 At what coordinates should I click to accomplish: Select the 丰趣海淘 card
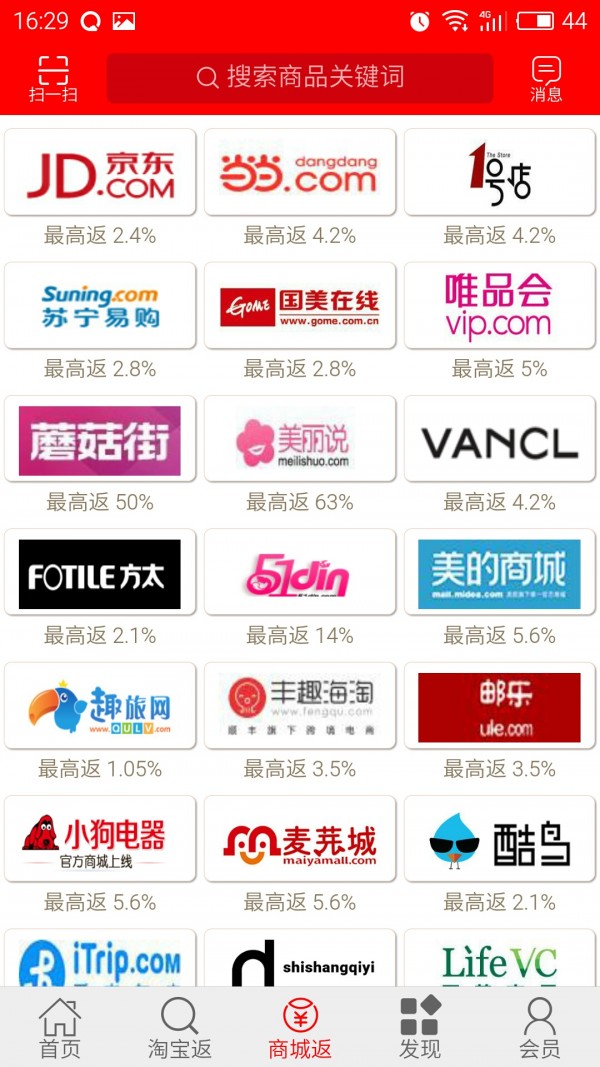[x=300, y=705]
